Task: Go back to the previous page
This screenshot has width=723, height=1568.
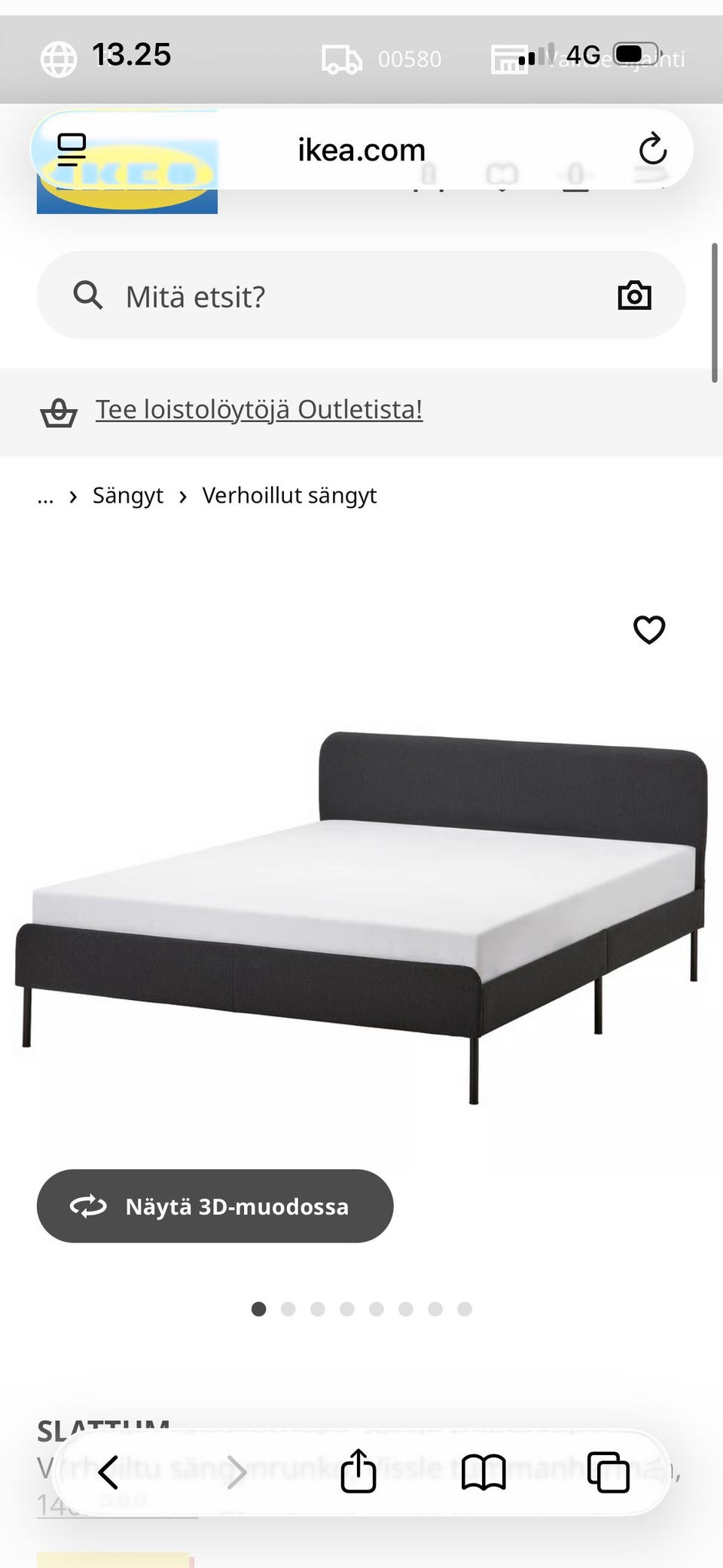Action: (108, 1472)
